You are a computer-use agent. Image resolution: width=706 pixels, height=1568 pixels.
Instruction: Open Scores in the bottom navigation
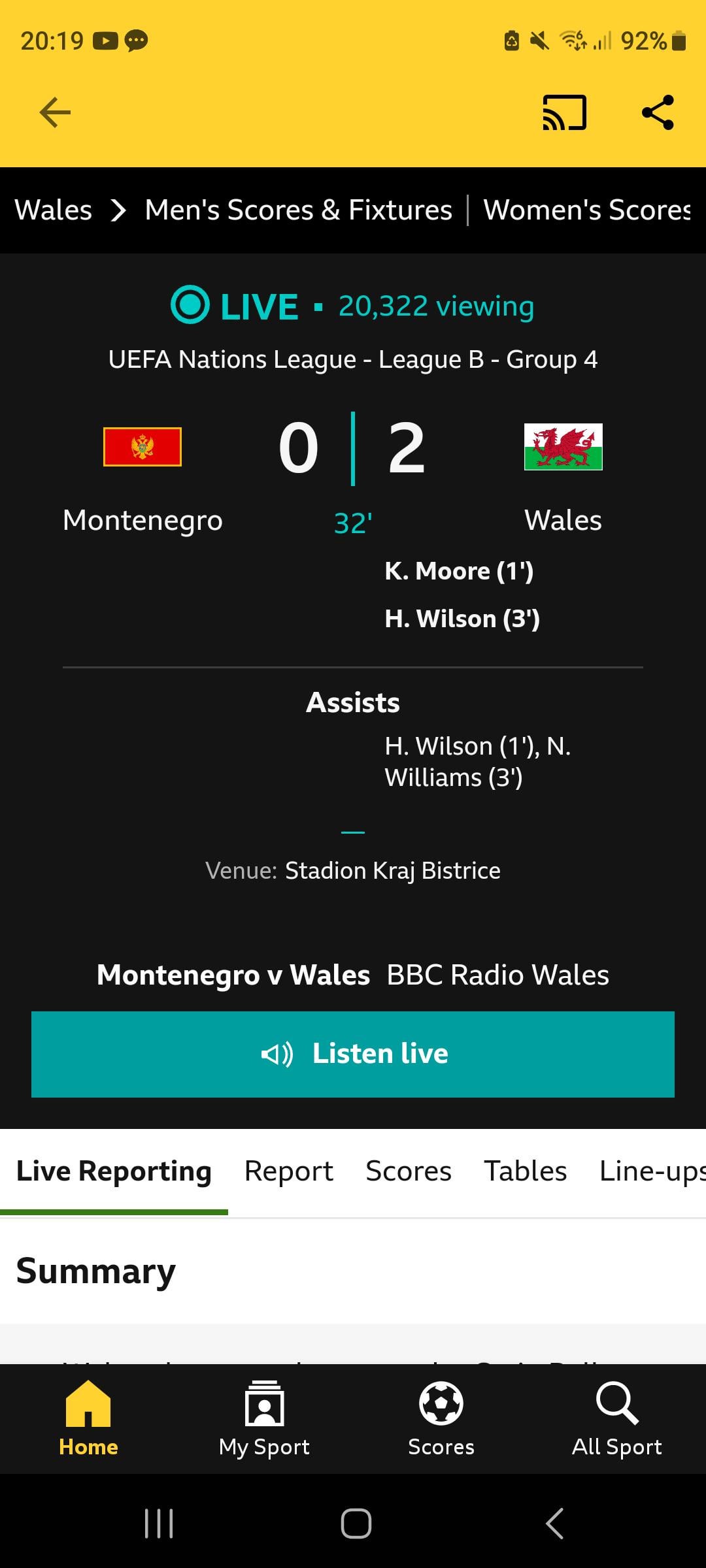(x=441, y=1418)
